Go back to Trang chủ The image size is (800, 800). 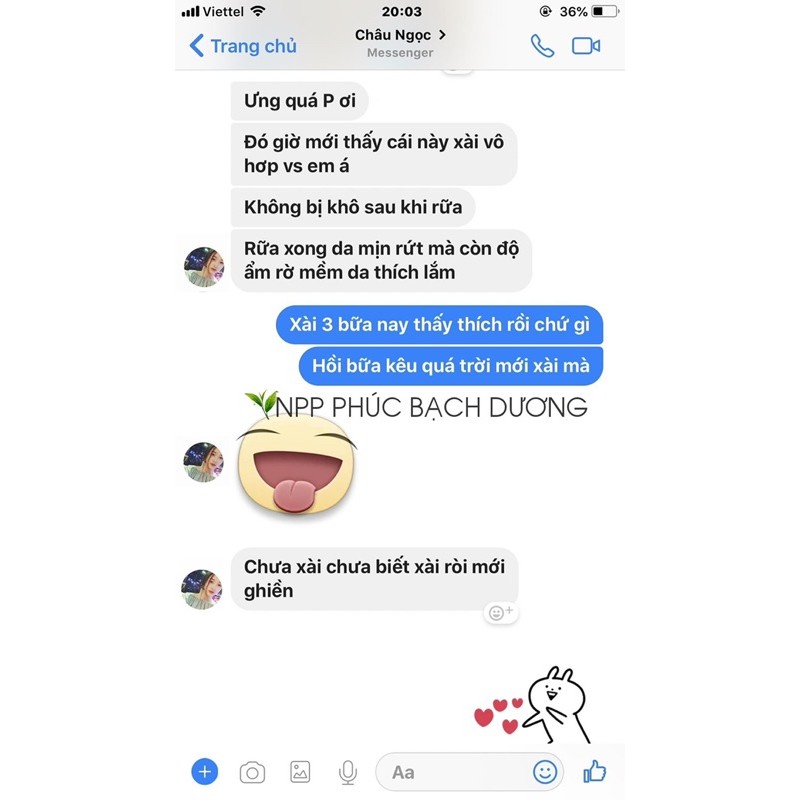243,46
